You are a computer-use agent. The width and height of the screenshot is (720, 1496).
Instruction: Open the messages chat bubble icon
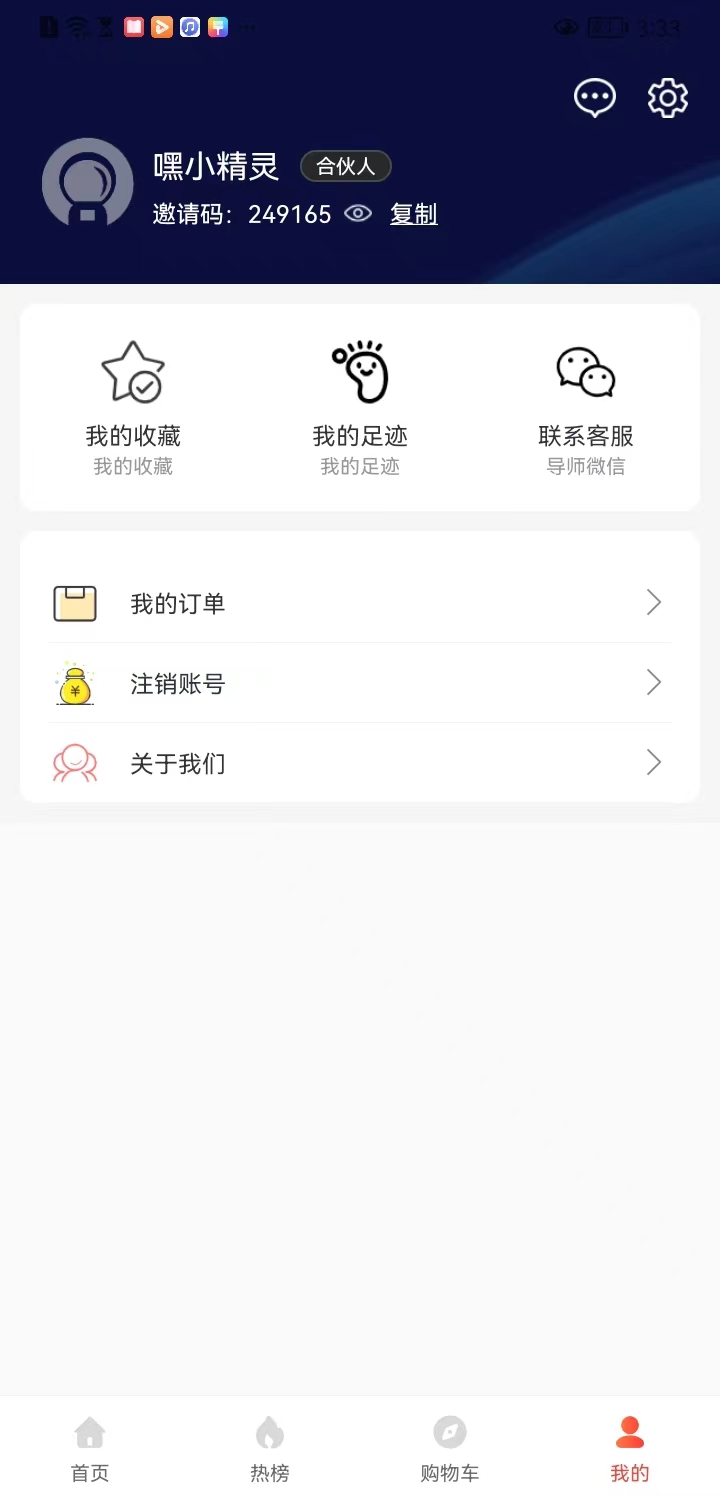(x=594, y=98)
